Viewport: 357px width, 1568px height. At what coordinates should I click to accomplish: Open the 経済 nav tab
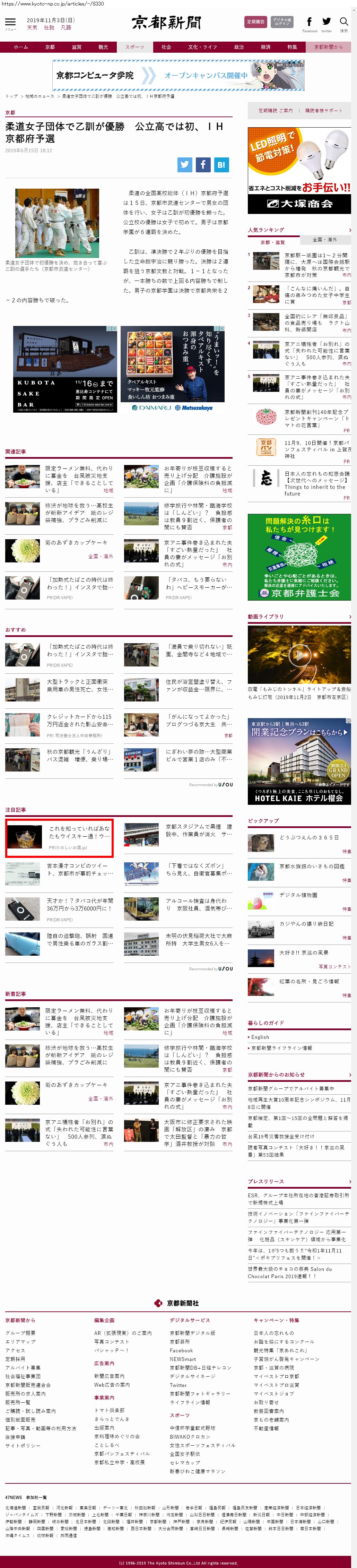click(266, 47)
